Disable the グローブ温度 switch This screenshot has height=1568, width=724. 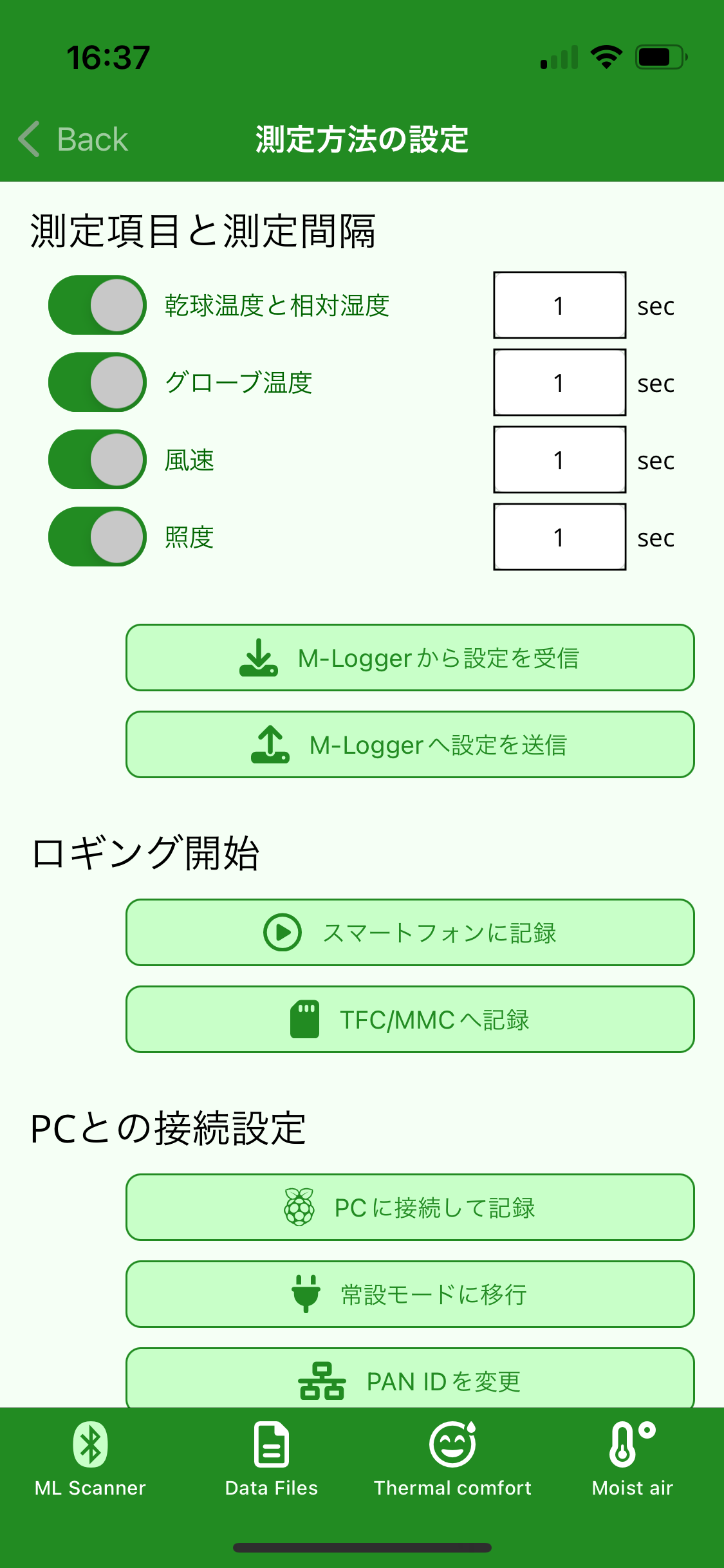(x=97, y=382)
